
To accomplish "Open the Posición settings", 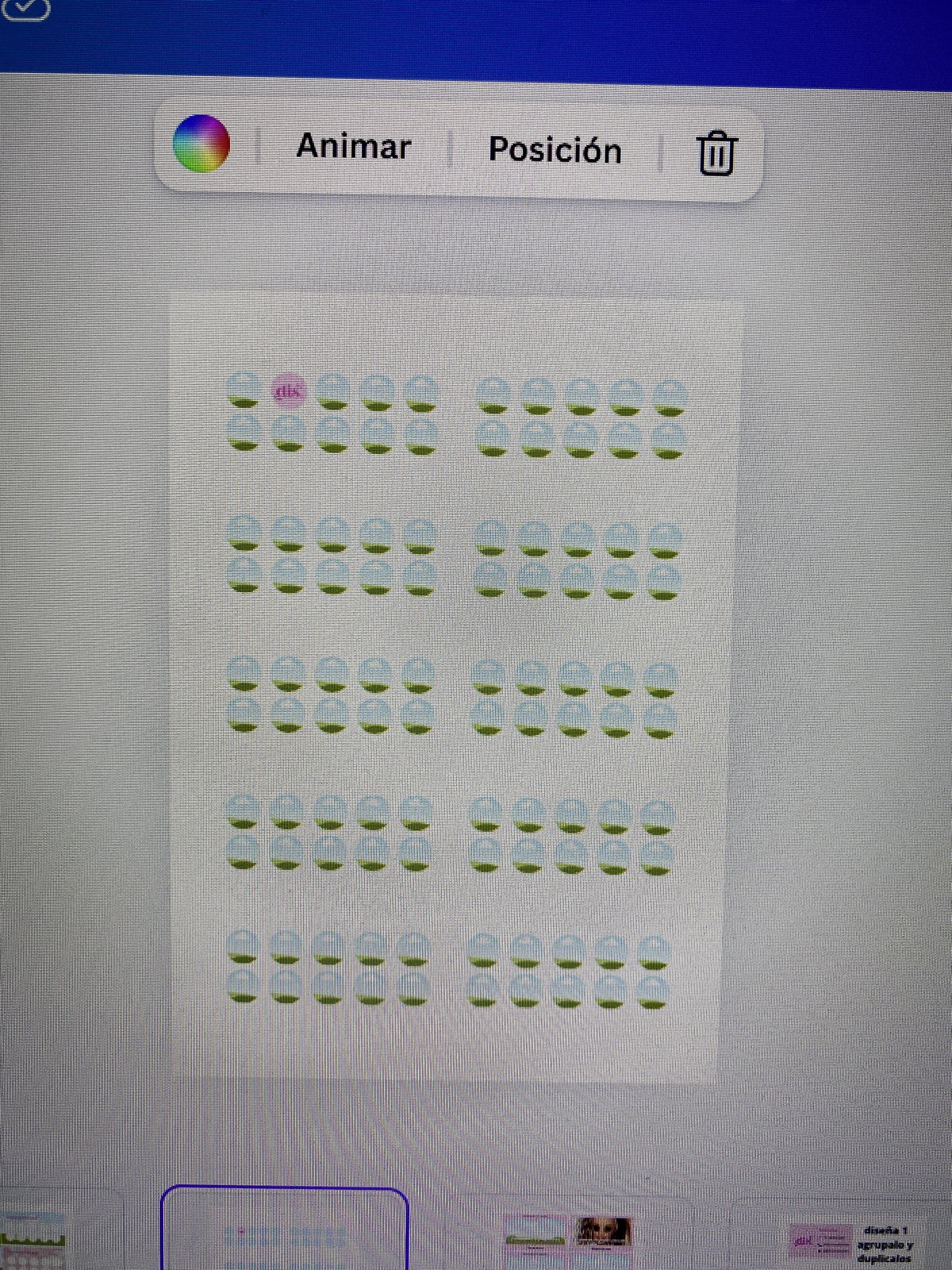I will tap(555, 150).
